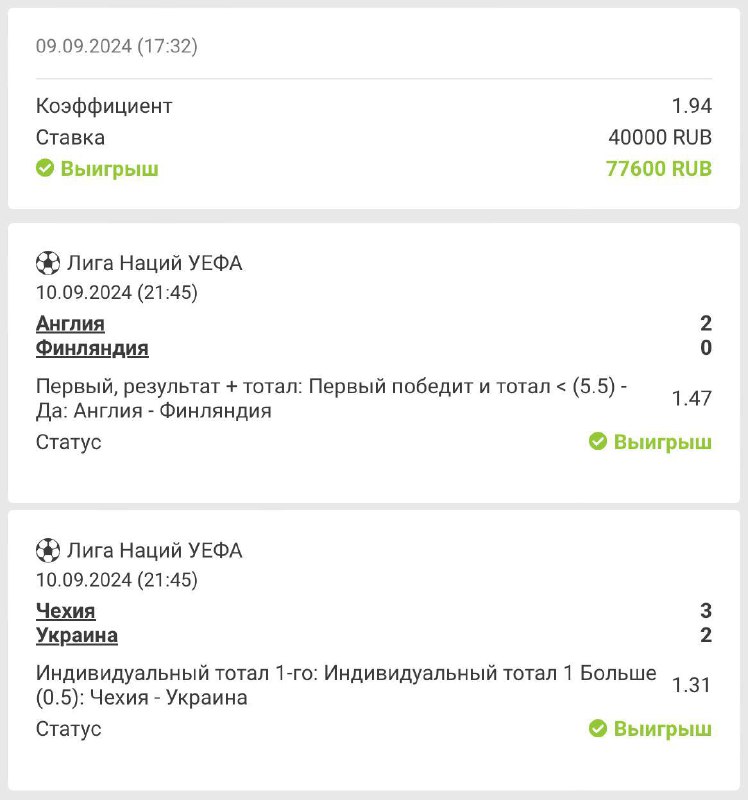Open the Чехия team link

66,610
